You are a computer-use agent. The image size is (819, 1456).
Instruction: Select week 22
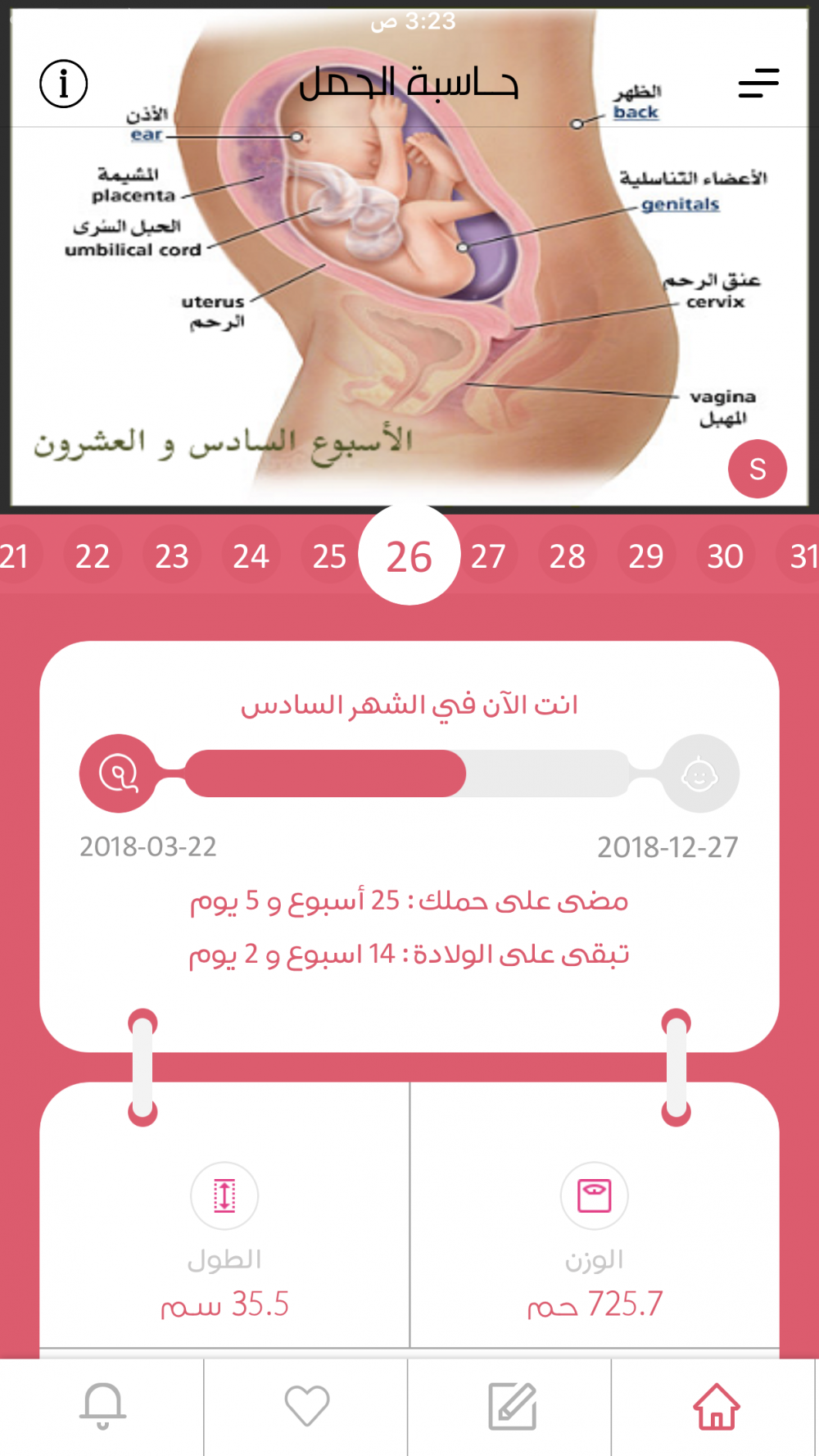point(93,556)
